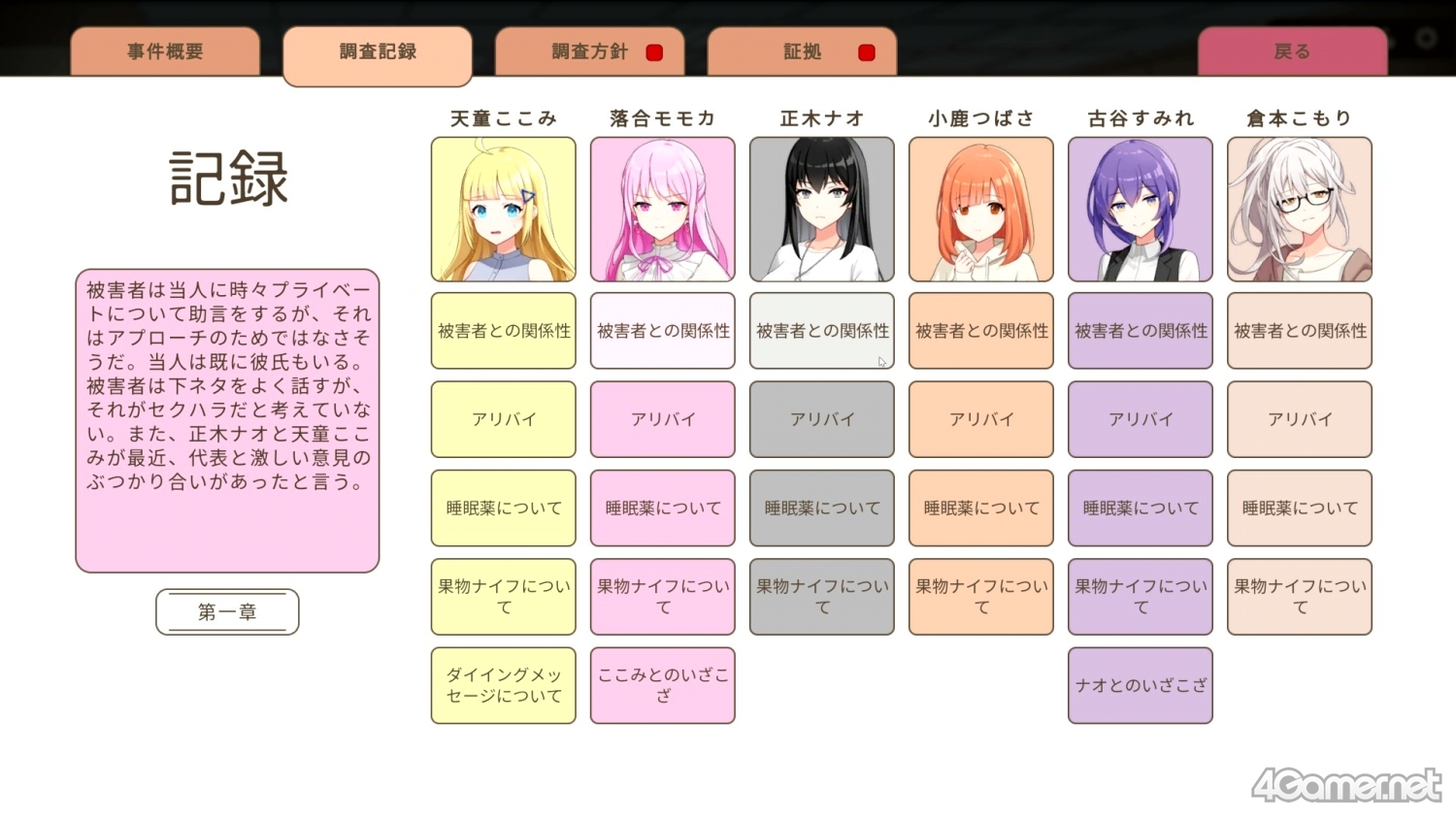Go back with the 戻る button
1456x819 pixels.
click(1292, 51)
